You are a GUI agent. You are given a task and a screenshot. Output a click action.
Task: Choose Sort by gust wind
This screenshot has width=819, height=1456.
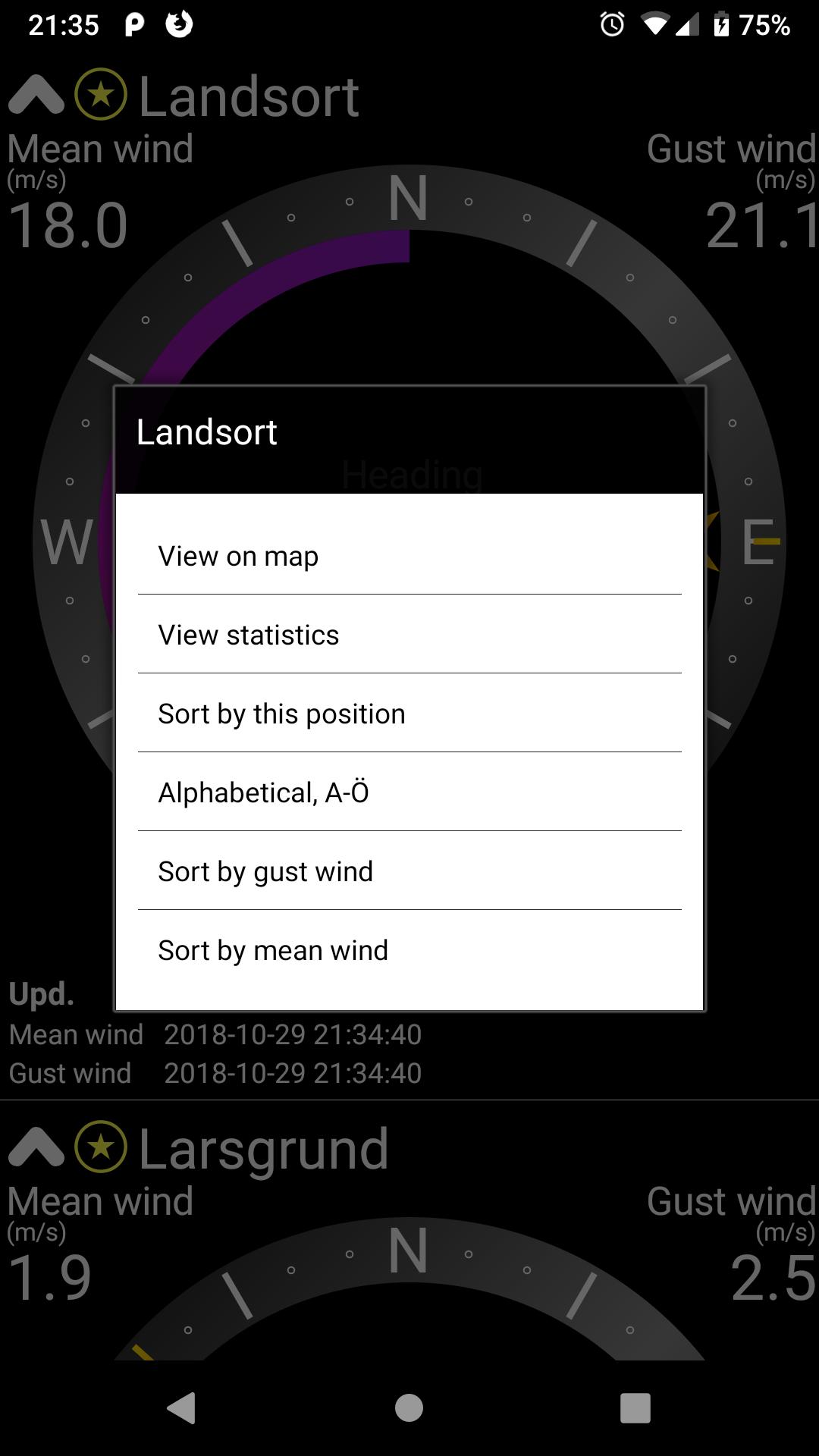point(409,871)
